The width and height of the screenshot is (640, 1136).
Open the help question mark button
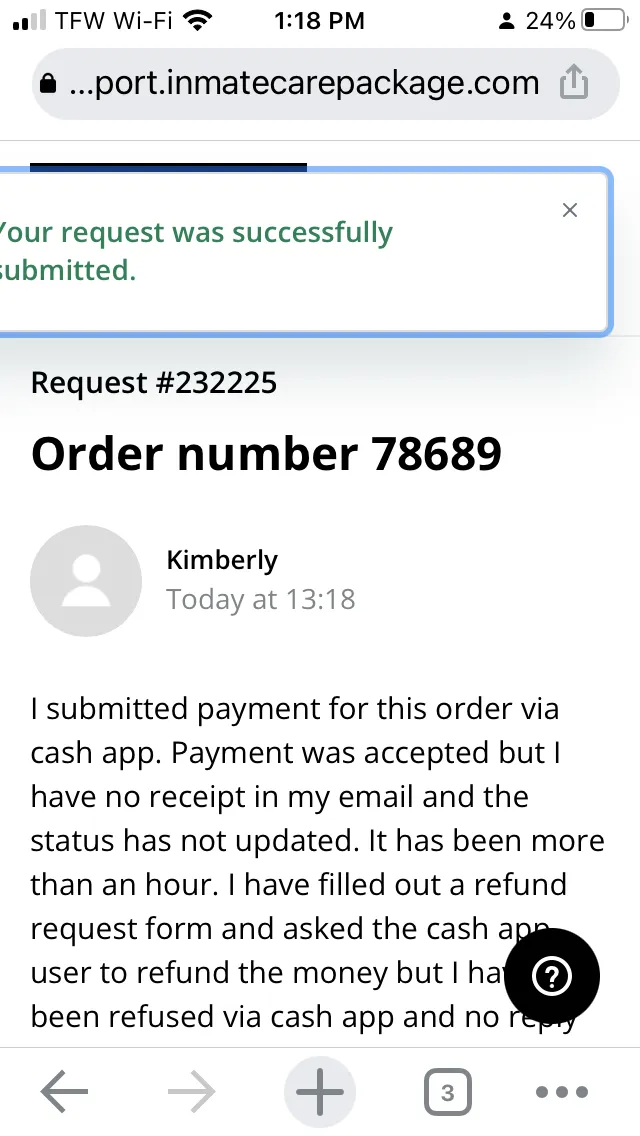pyautogui.click(x=552, y=976)
